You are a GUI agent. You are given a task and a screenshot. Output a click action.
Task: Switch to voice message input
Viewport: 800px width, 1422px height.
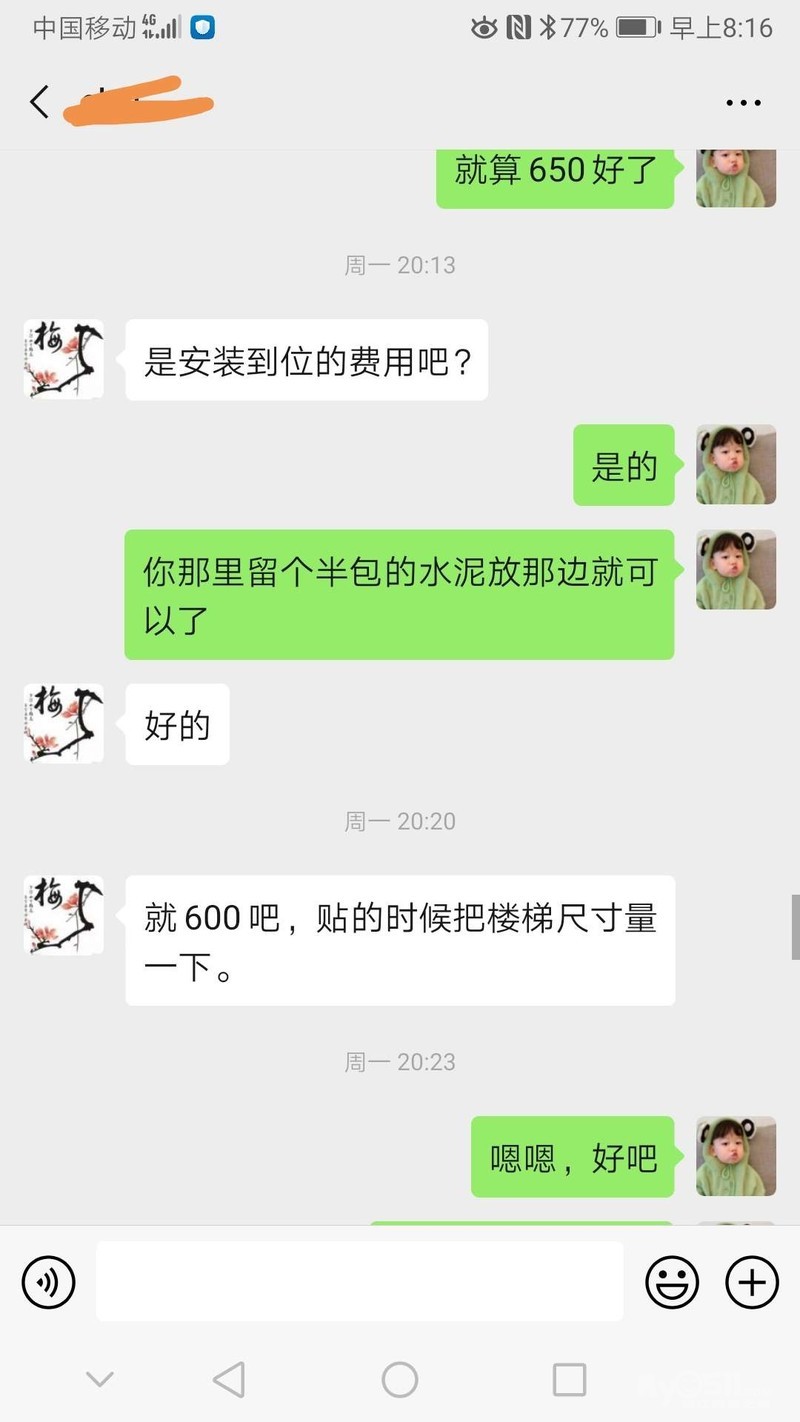tap(49, 1281)
